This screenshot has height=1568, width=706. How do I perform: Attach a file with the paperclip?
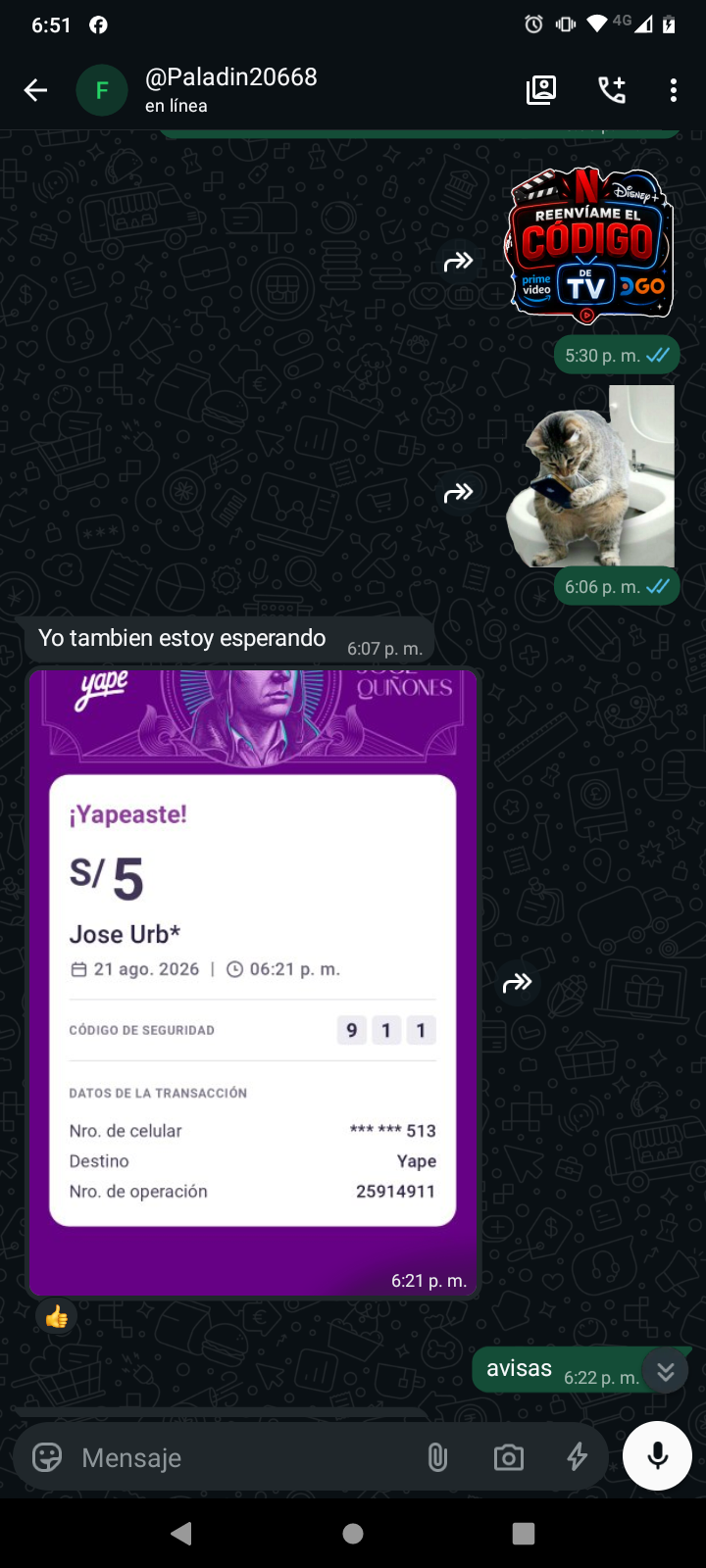[x=437, y=1457]
